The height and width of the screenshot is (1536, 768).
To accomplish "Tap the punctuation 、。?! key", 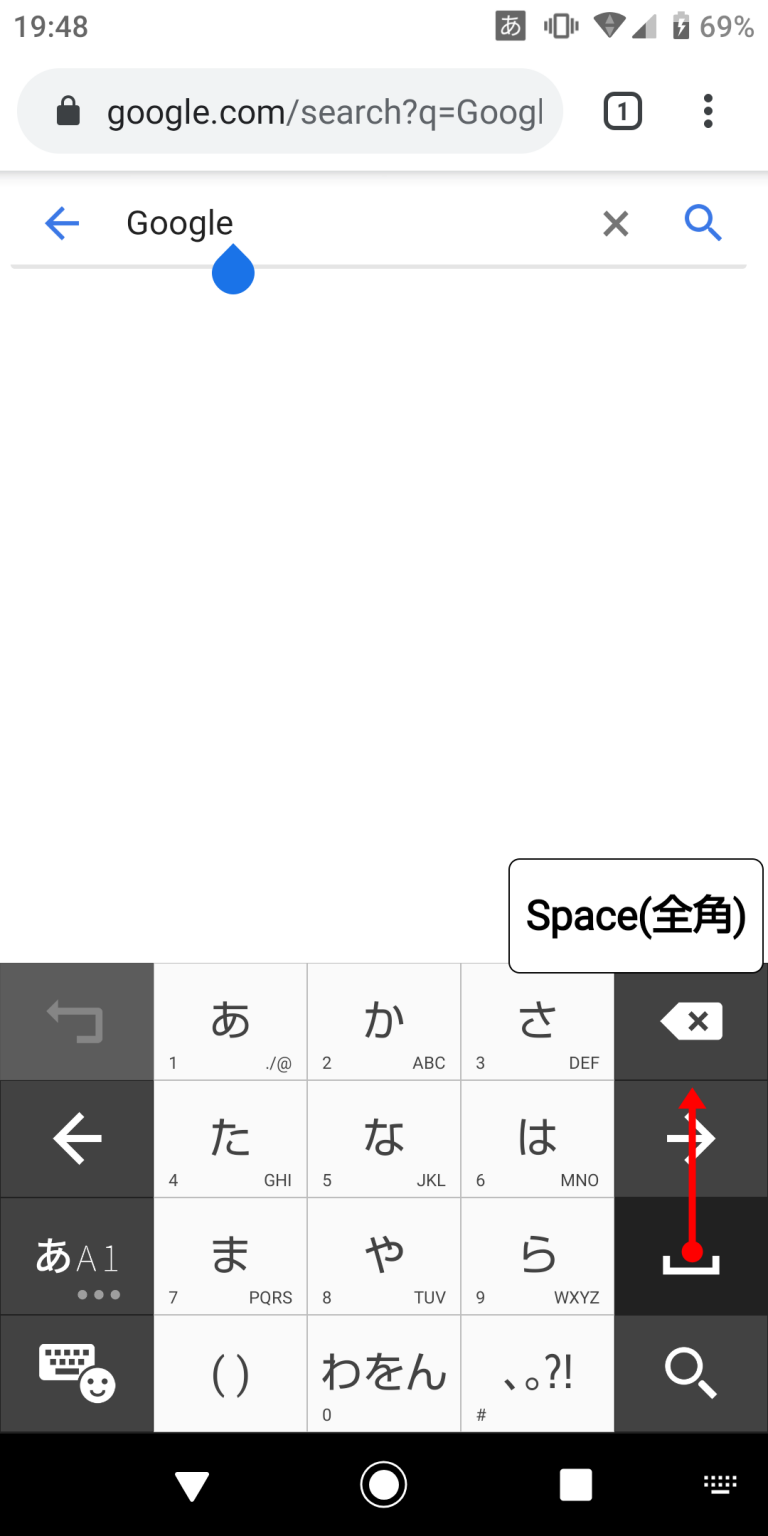I will tap(537, 1374).
